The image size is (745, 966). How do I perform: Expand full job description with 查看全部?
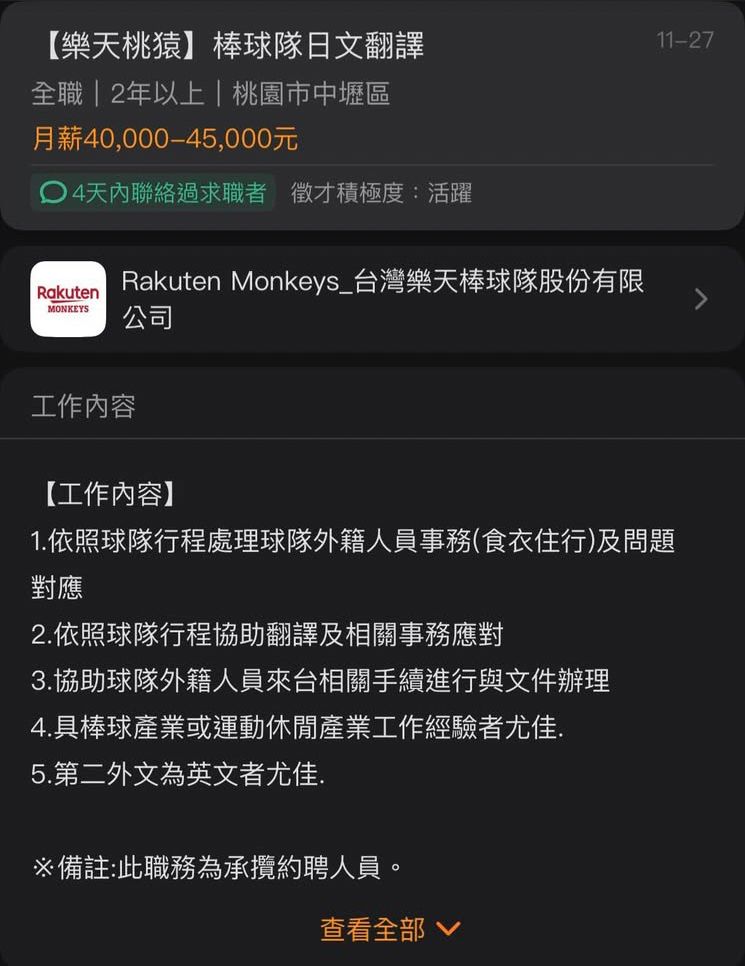point(389,929)
